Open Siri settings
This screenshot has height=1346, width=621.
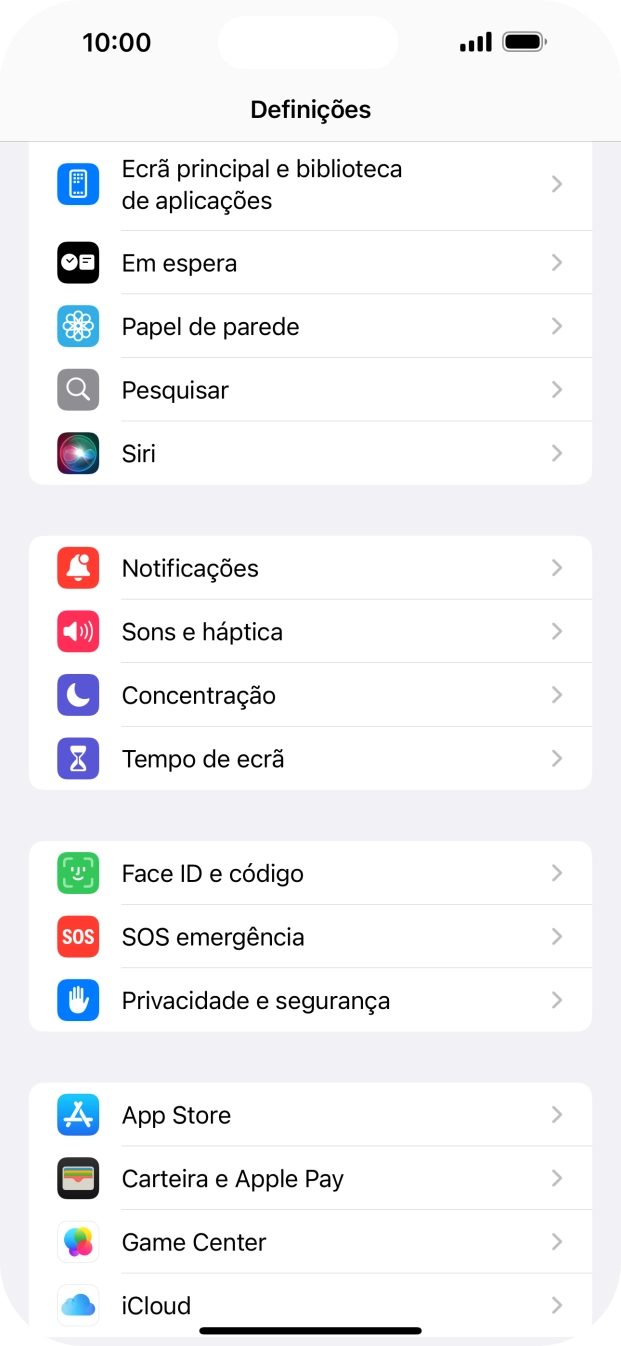[x=310, y=454]
